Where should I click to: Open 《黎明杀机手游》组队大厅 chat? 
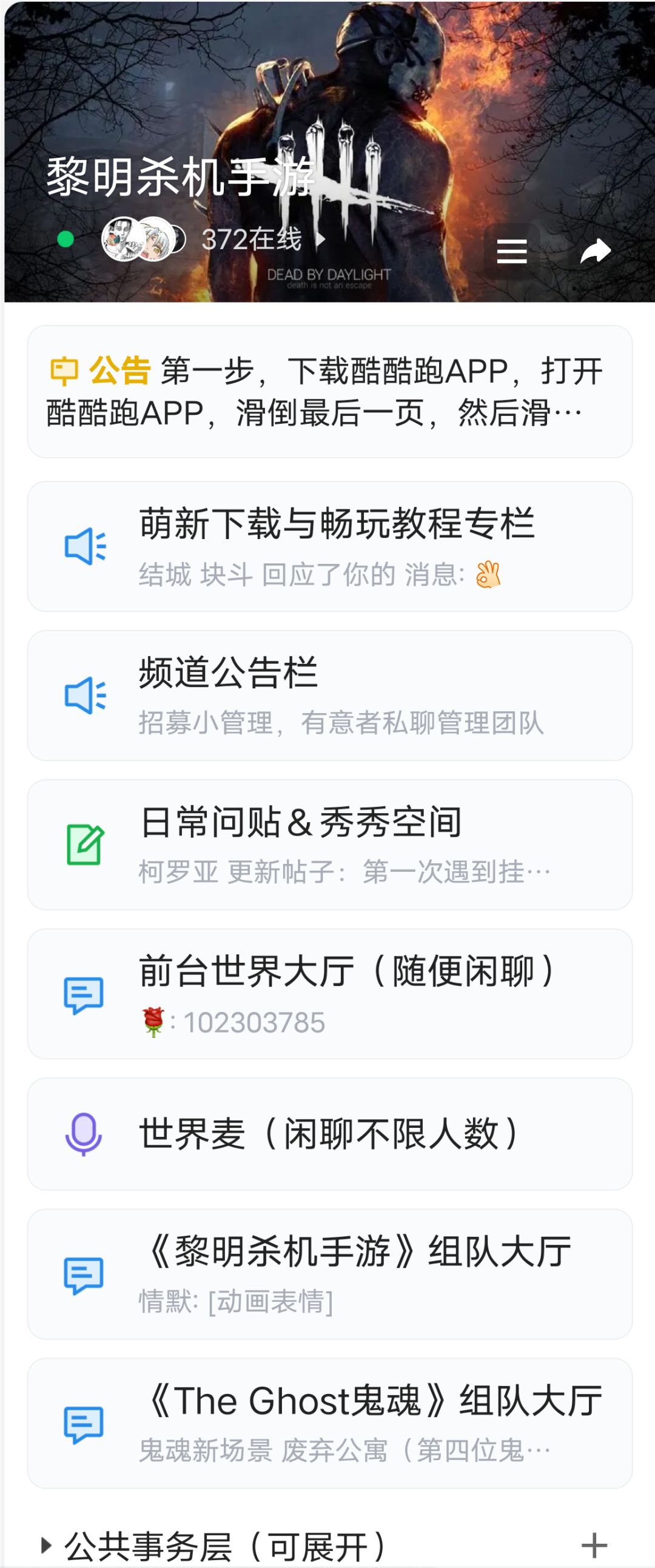pos(329,1273)
